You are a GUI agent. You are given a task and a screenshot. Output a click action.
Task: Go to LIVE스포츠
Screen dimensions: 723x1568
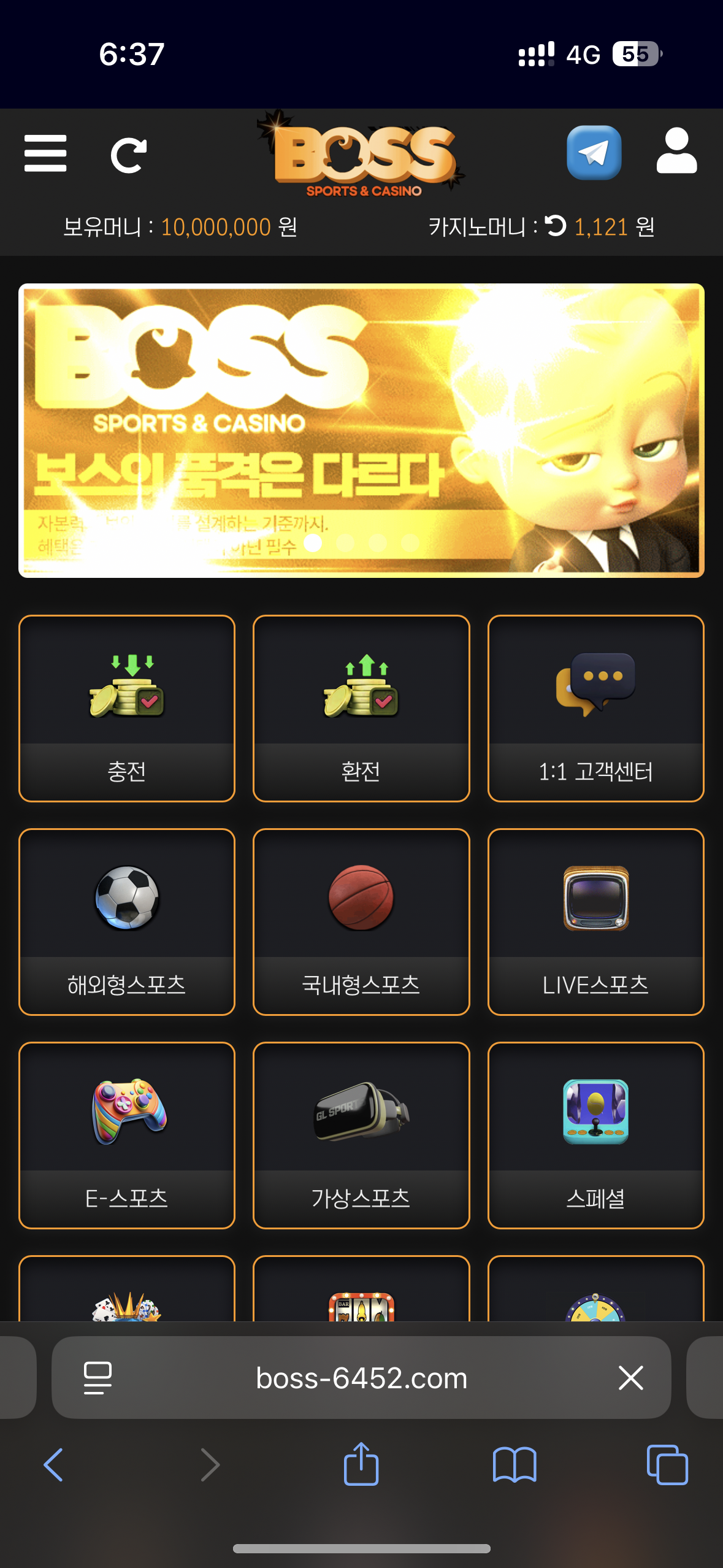pos(595,922)
